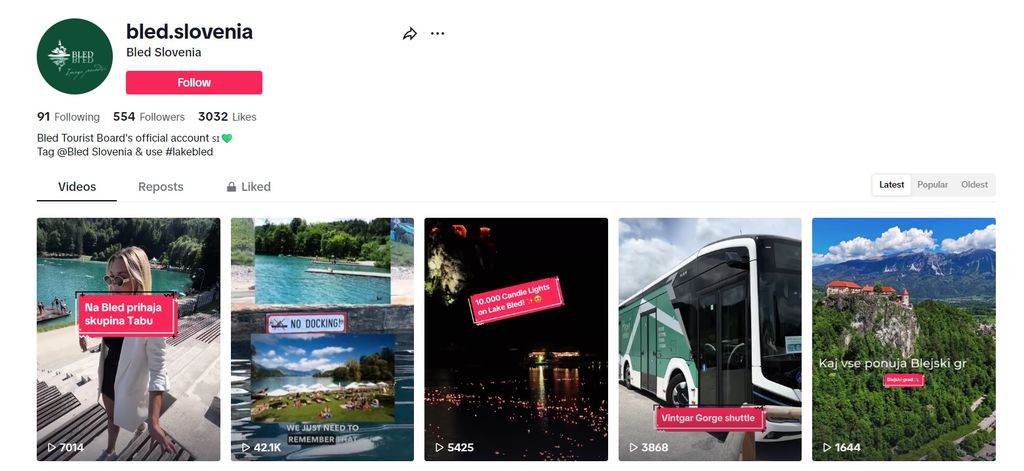View the 554 Followers list

coord(149,117)
